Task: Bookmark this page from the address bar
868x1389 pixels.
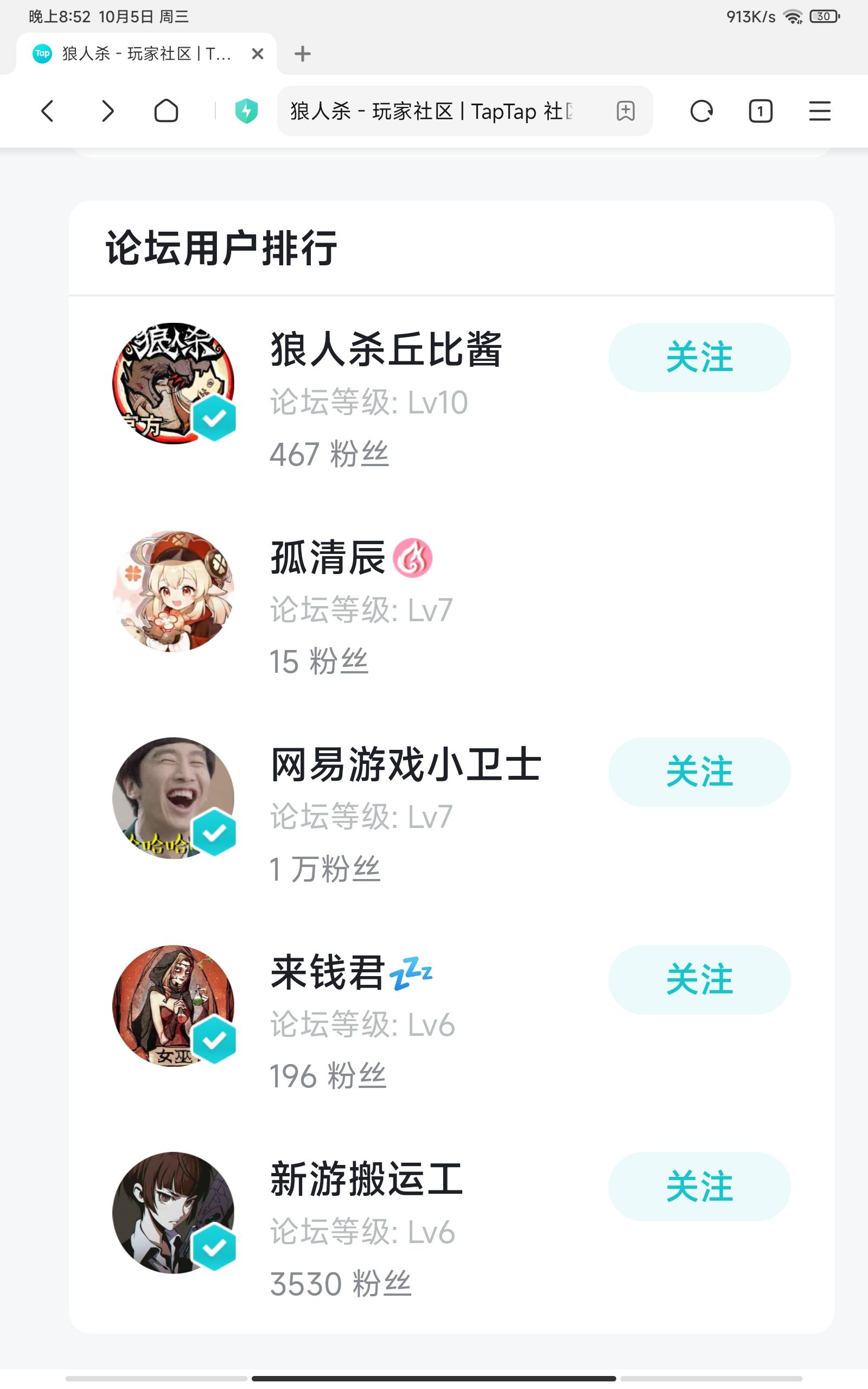Action: [625, 111]
